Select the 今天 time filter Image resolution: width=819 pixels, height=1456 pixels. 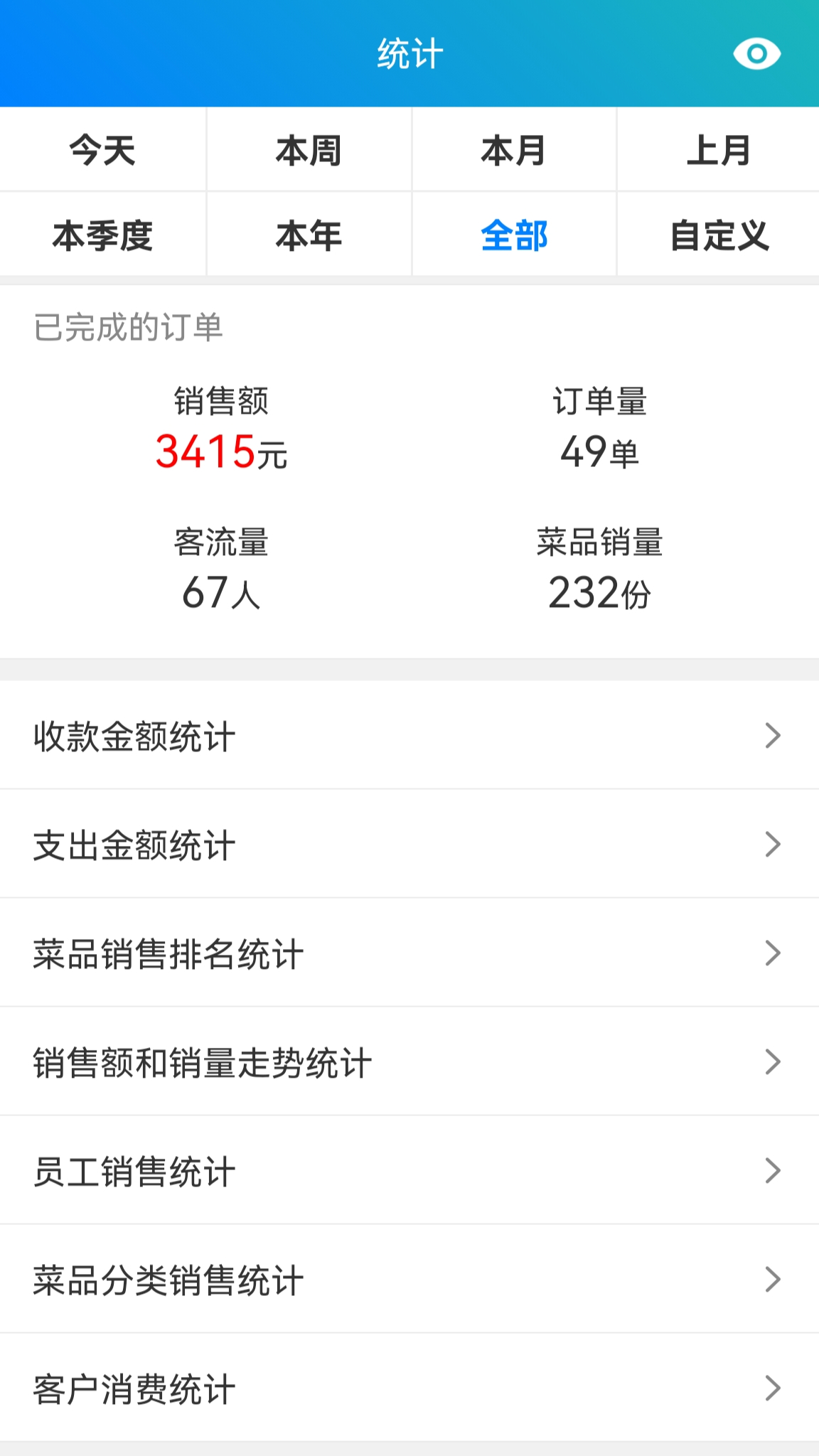[x=102, y=149]
